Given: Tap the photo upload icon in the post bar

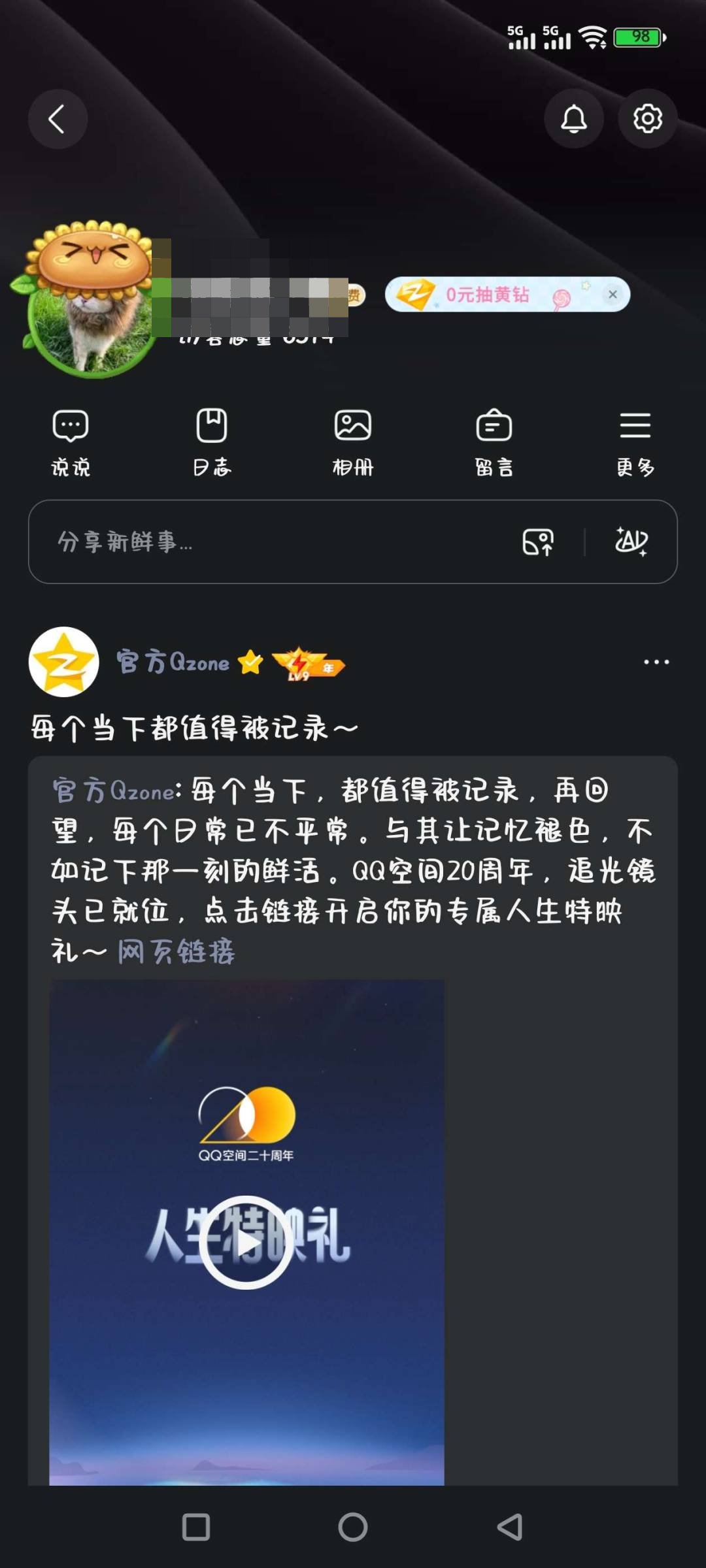Looking at the screenshot, I should 537,544.
